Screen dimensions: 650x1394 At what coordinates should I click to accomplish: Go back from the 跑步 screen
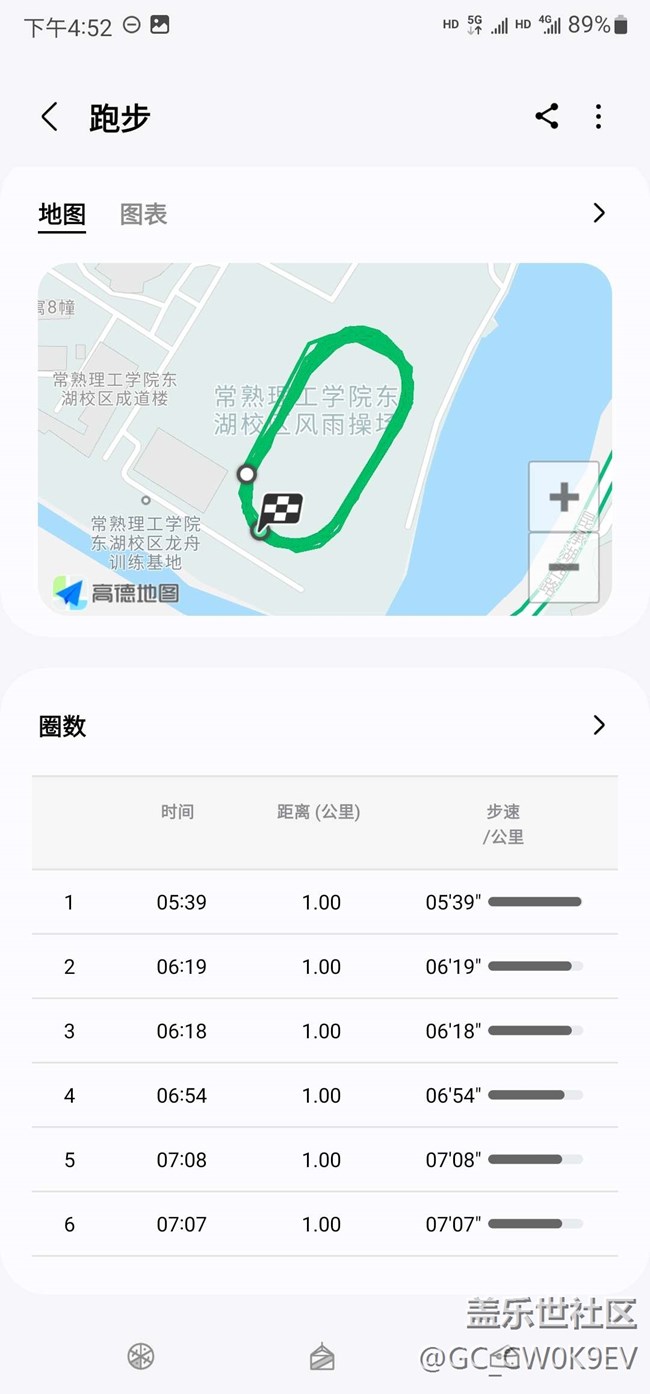pos(49,117)
